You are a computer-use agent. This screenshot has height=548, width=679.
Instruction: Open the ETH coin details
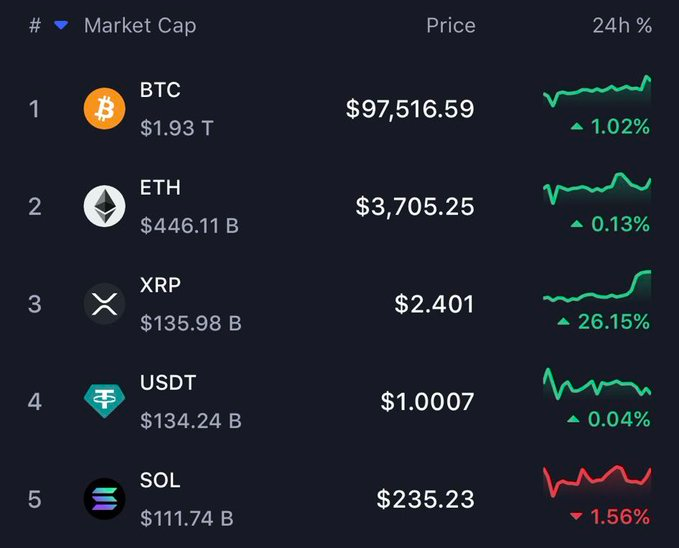[x=160, y=189]
